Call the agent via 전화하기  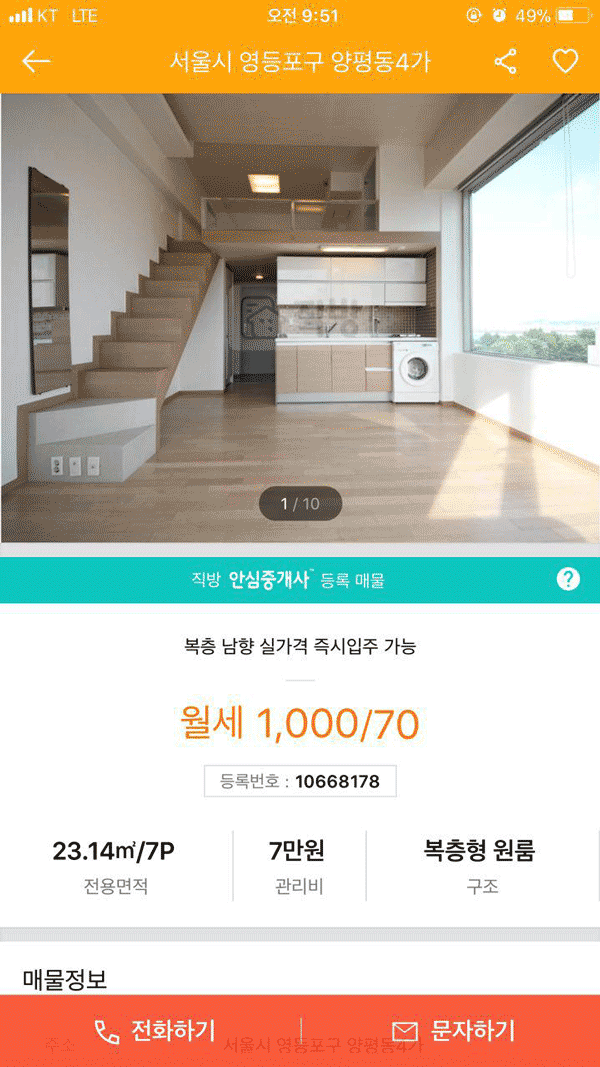point(155,1031)
